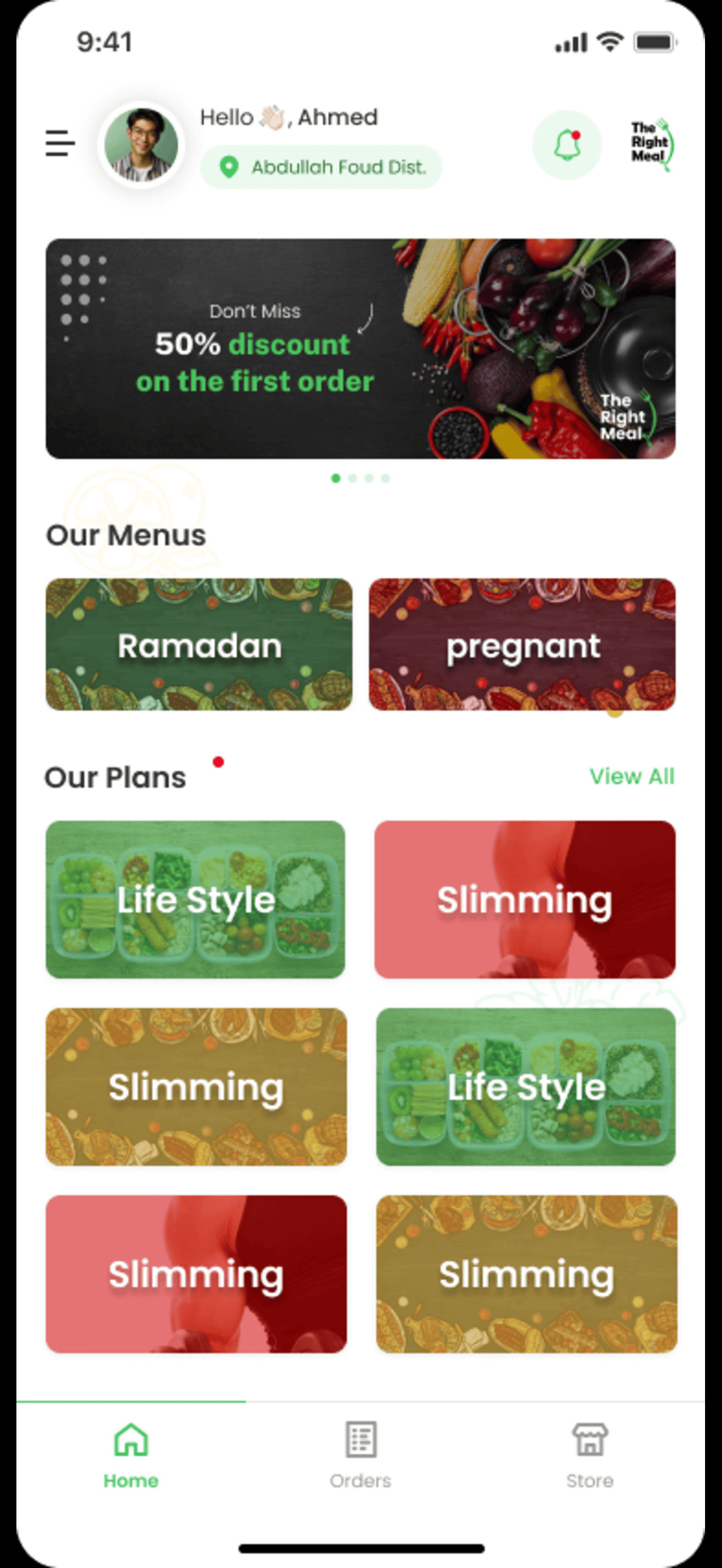This screenshot has height=1568, width=722.
Task: Switch to the Store tab
Action: (x=589, y=1455)
